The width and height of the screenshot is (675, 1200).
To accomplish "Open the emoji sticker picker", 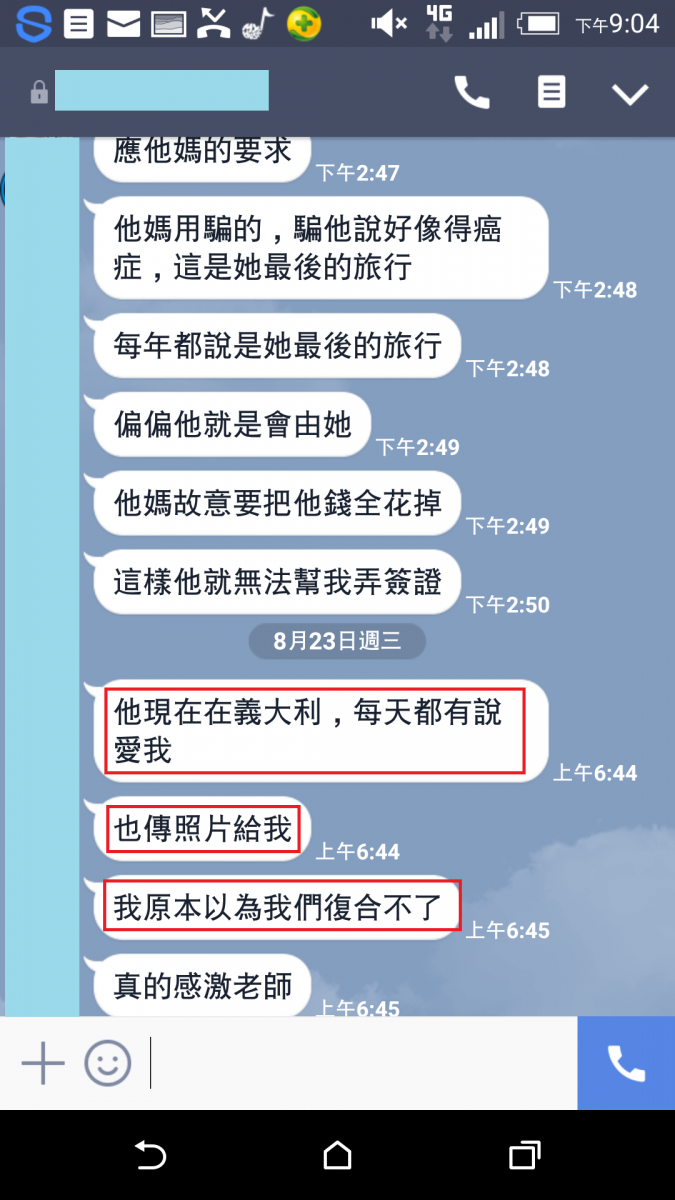I will coord(107,1063).
